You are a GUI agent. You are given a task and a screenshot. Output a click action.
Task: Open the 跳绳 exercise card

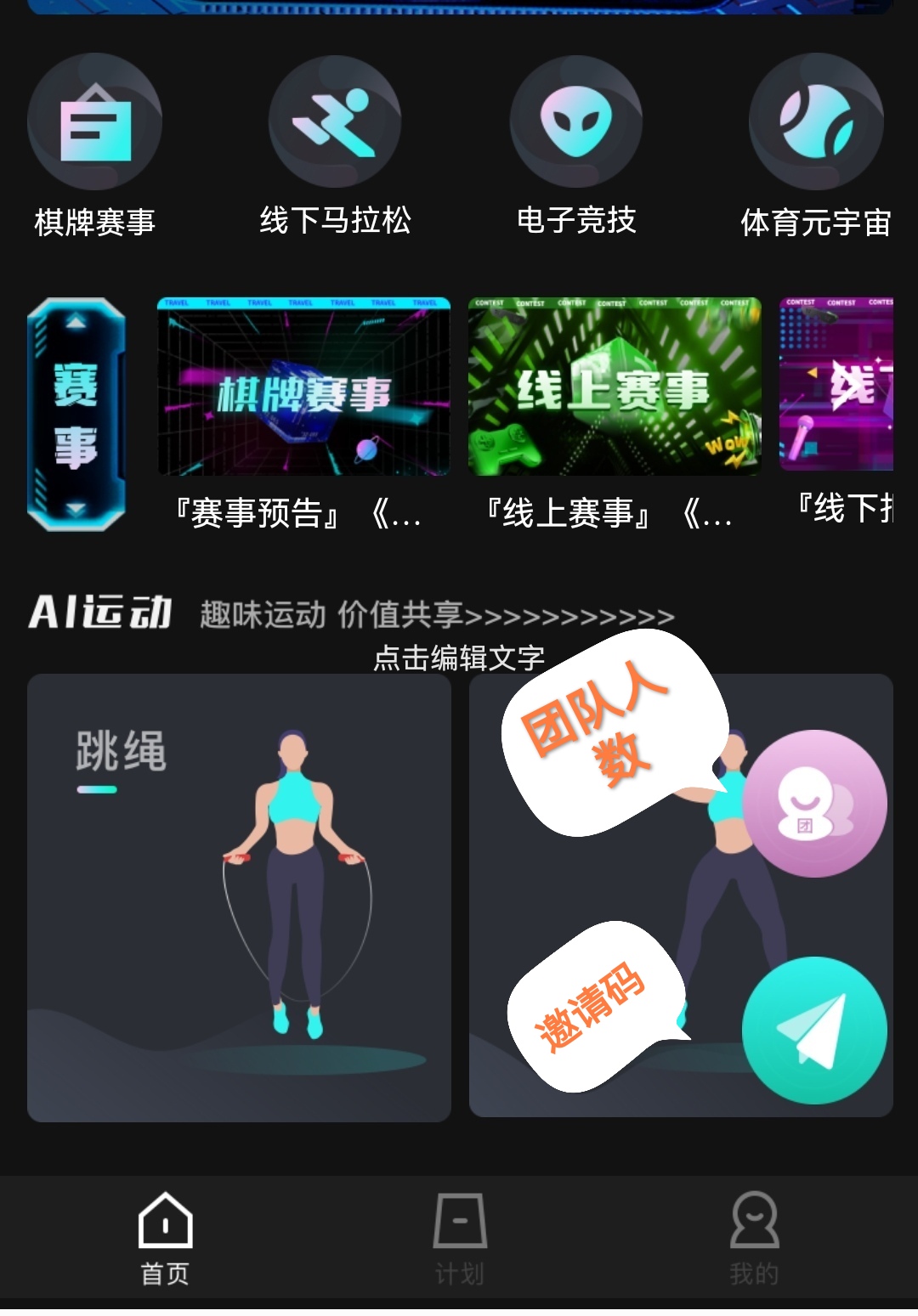pos(242,892)
